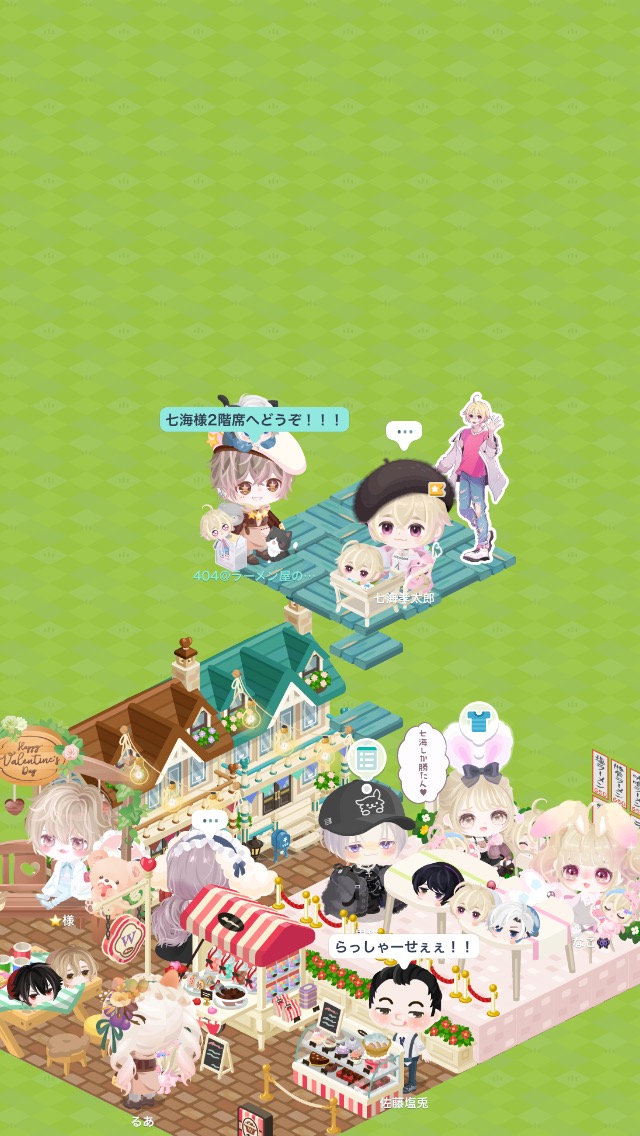
Task: Open the list icon bubble above black-cap avatar
Action: click(367, 759)
